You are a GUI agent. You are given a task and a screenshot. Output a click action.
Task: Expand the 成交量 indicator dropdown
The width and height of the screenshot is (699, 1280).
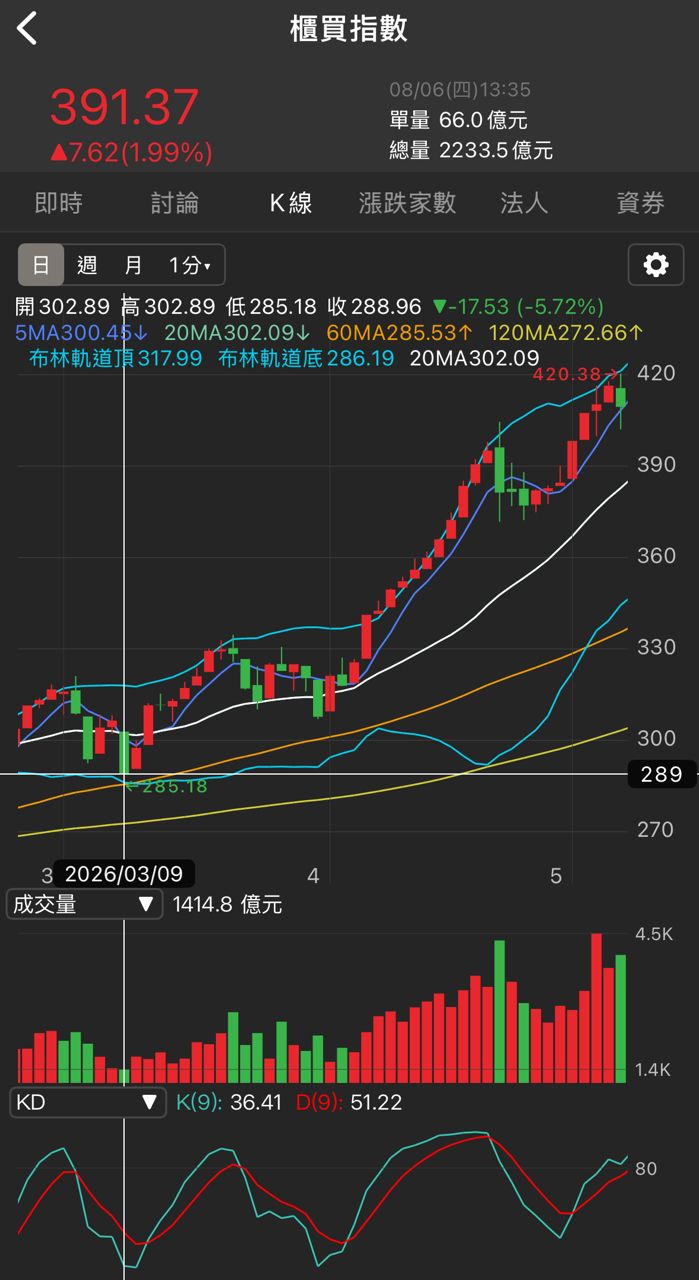[x=84, y=905]
